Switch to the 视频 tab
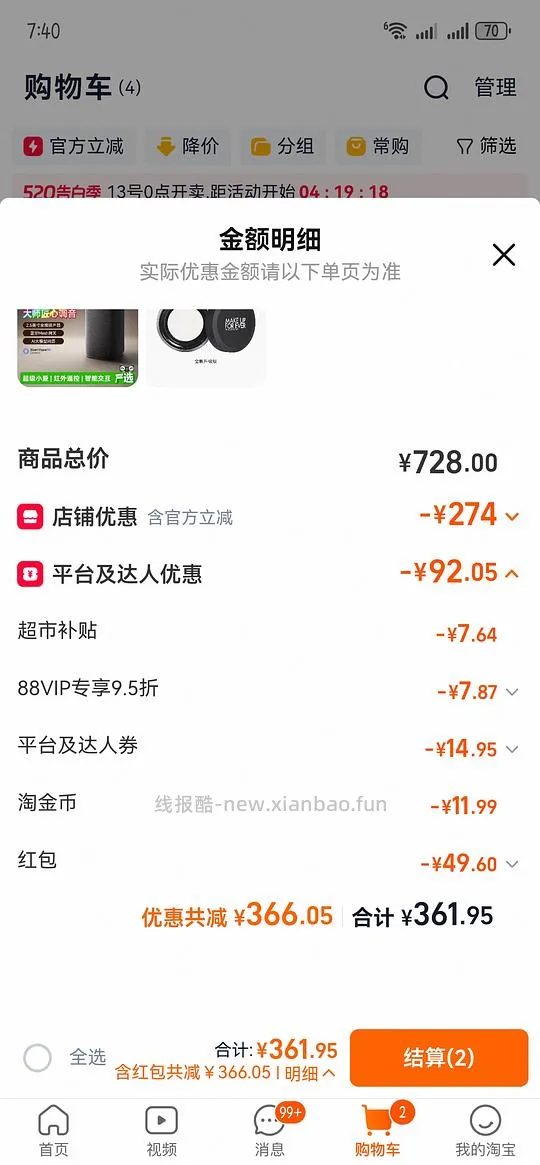 point(161,1129)
